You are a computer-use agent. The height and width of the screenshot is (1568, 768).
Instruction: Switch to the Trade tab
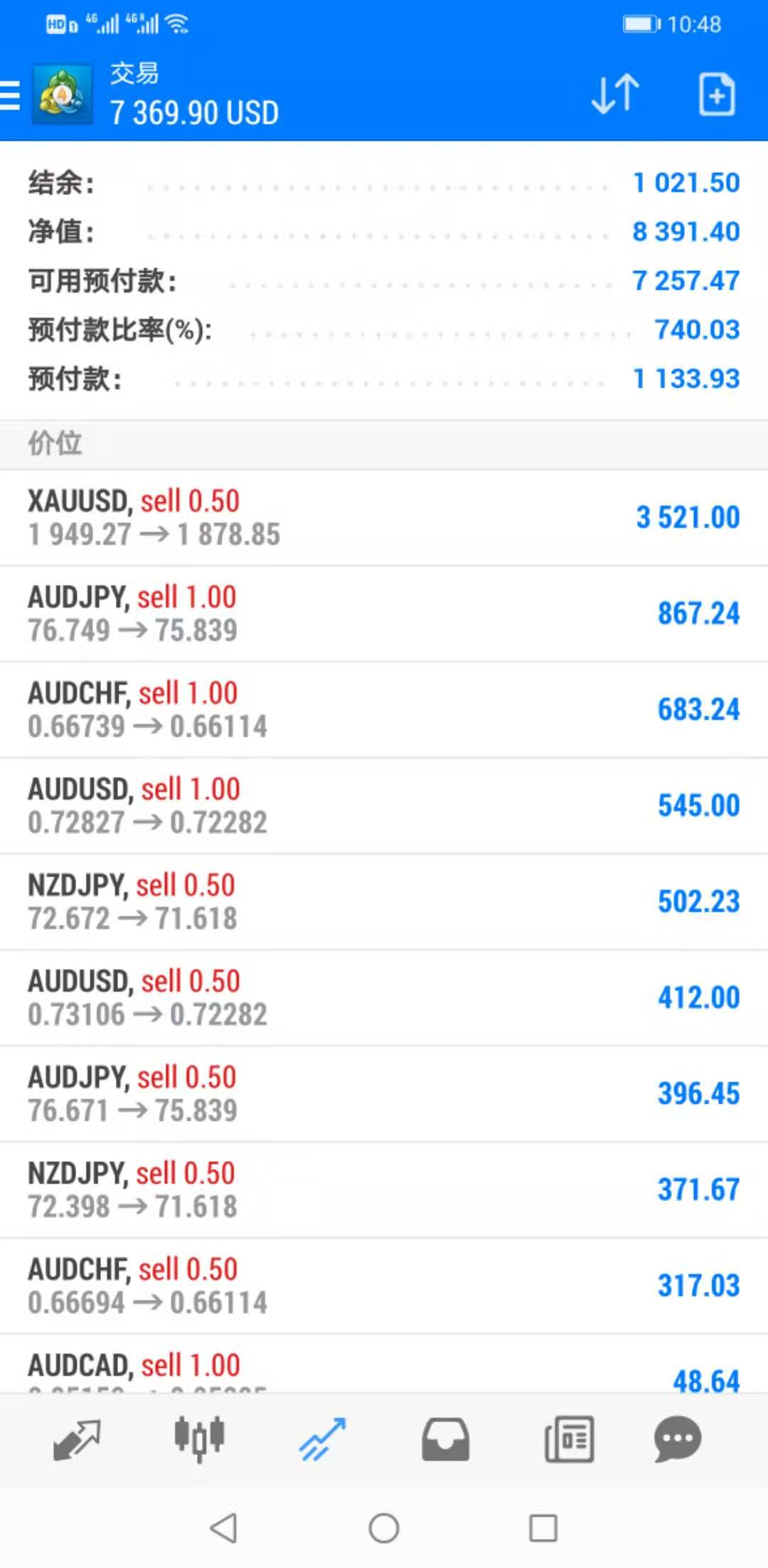coord(322,1439)
